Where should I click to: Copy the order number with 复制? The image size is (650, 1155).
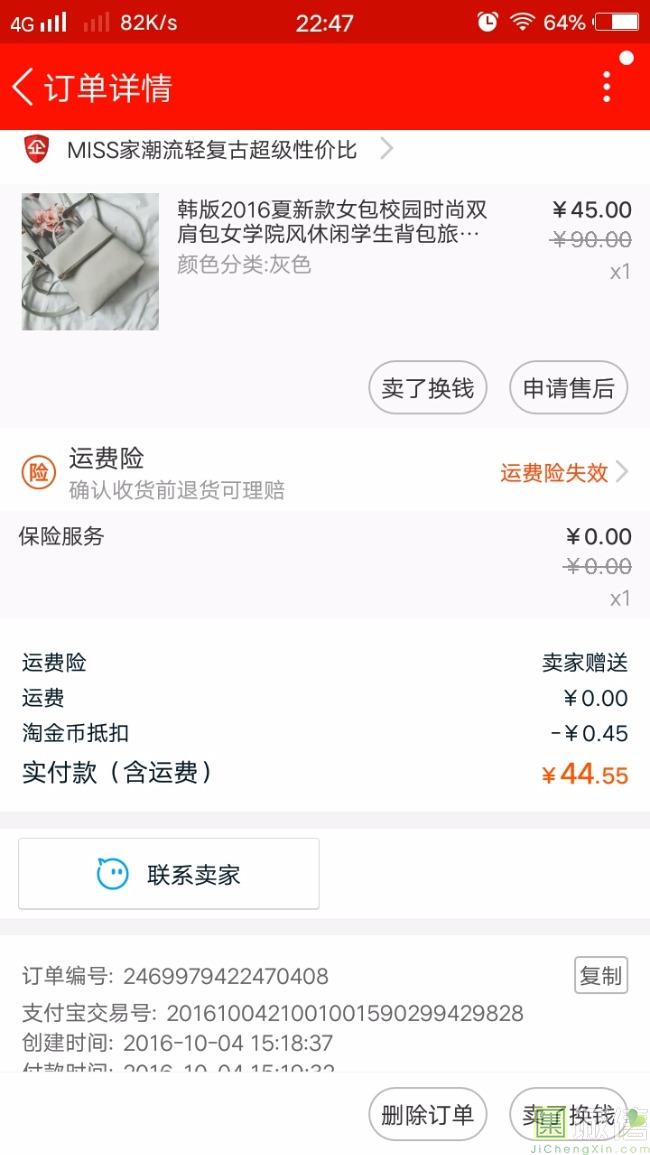[x=601, y=975]
